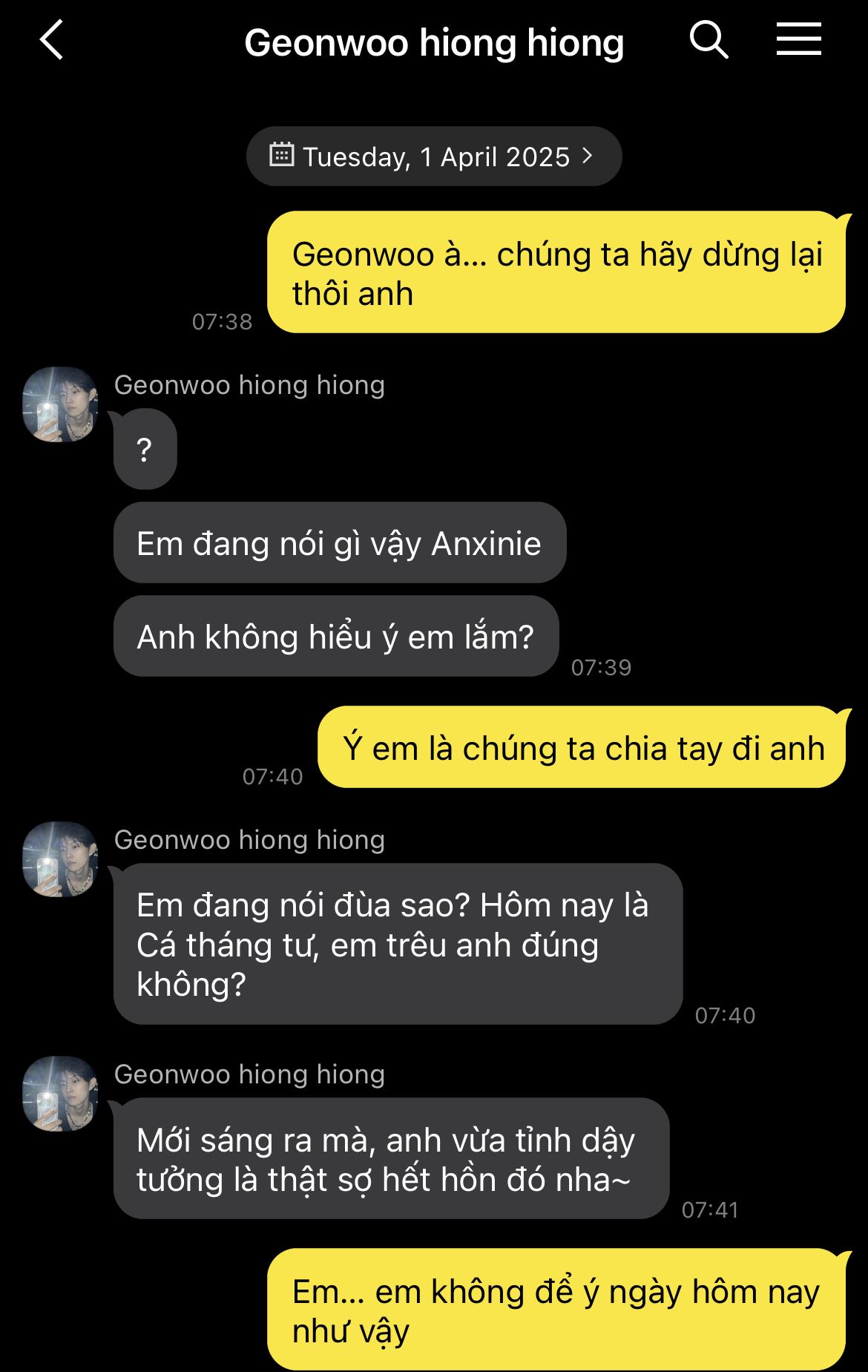Tap Geonwoo's avatar beside "Mới sáng ra mà" message
This screenshot has width=868, height=1372.
click(x=60, y=1094)
